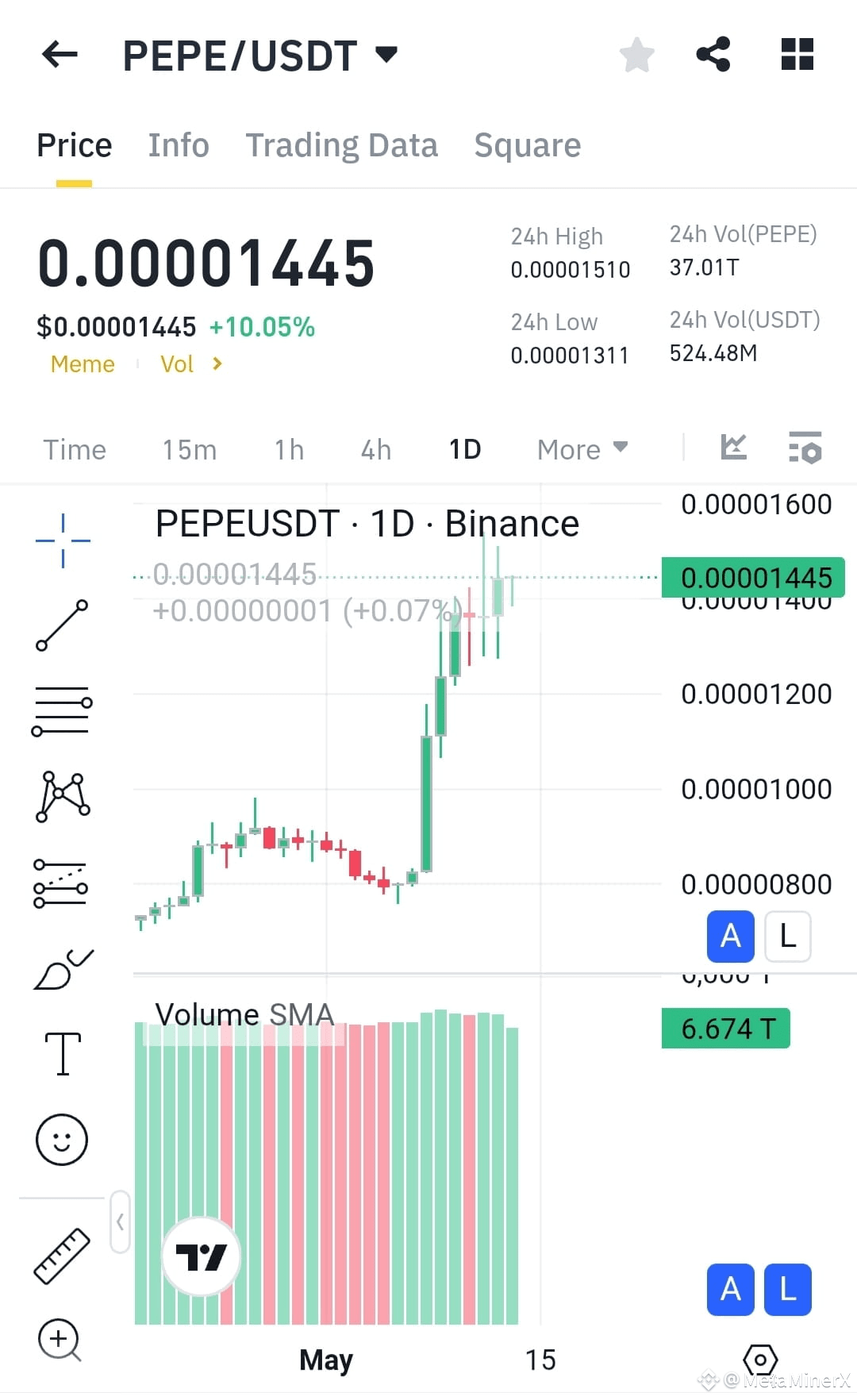
Task: Open the chart style selector icon
Action: [x=734, y=447]
